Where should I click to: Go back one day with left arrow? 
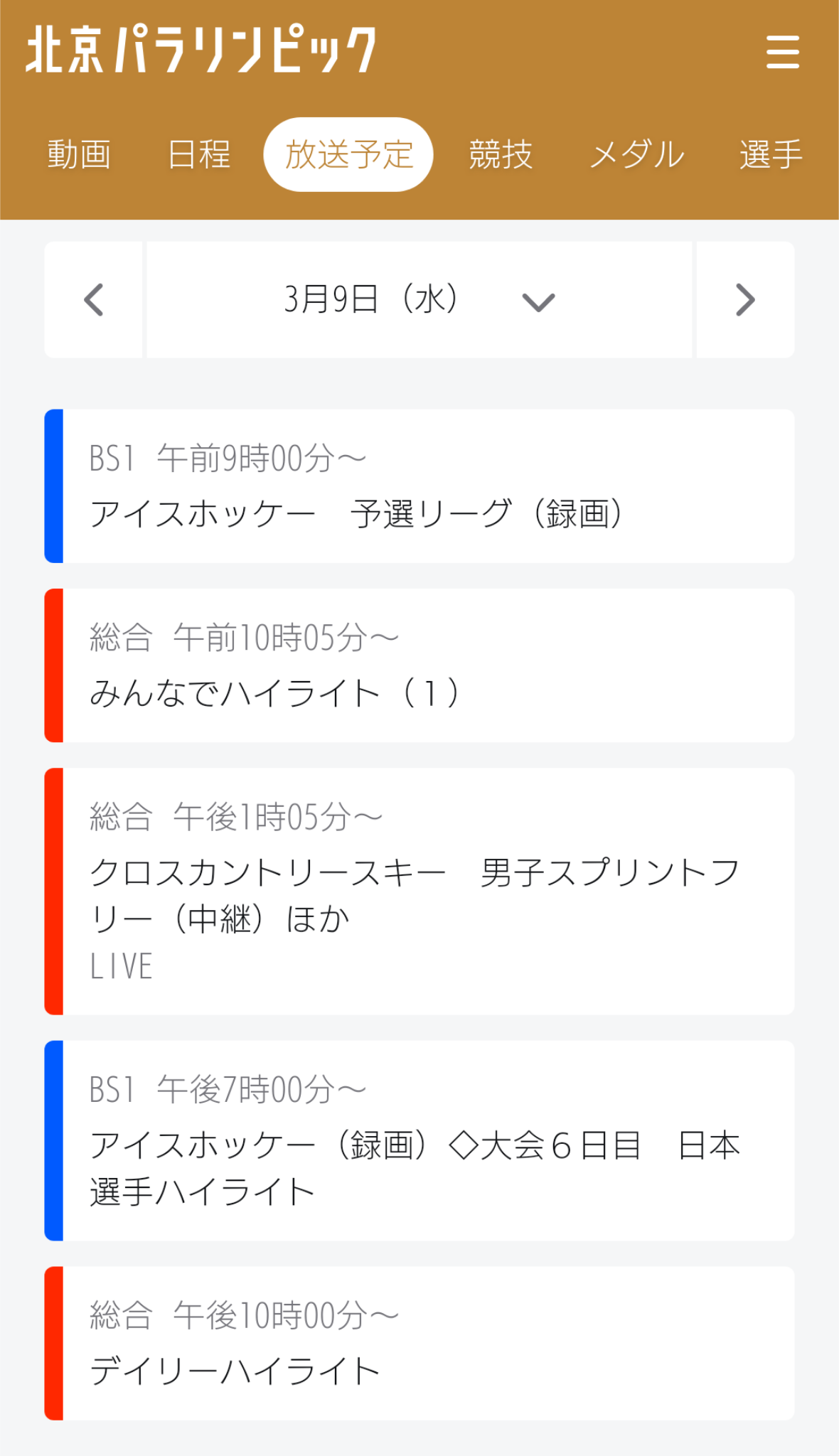tap(93, 299)
